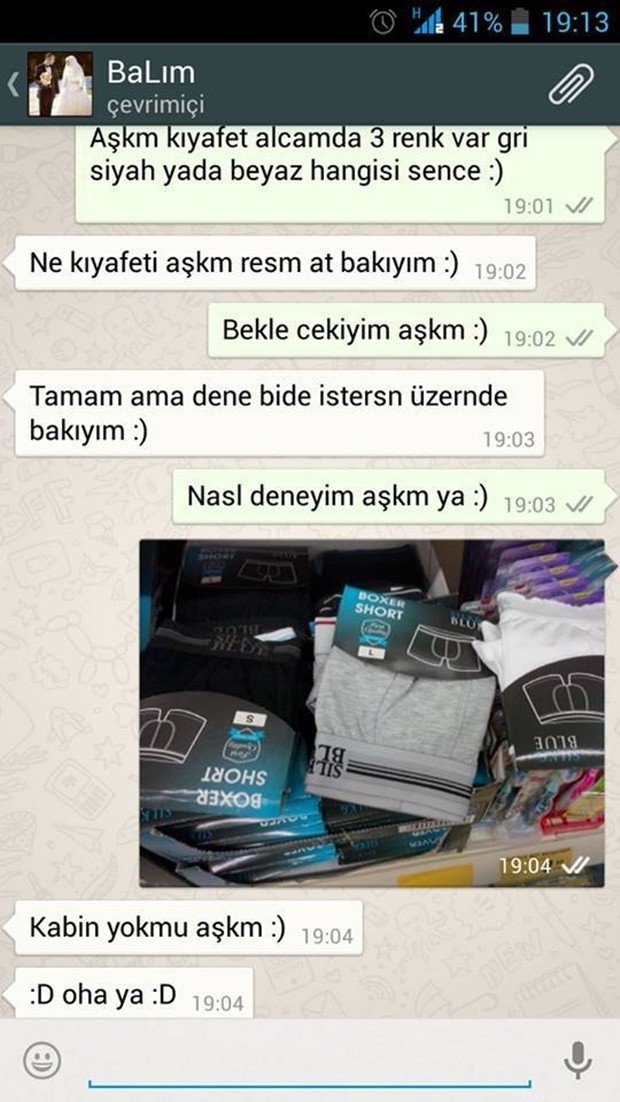Image resolution: width=620 pixels, height=1102 pixels.
Task: Tap the microphone voice message button
Action: tap(578, 1060)
